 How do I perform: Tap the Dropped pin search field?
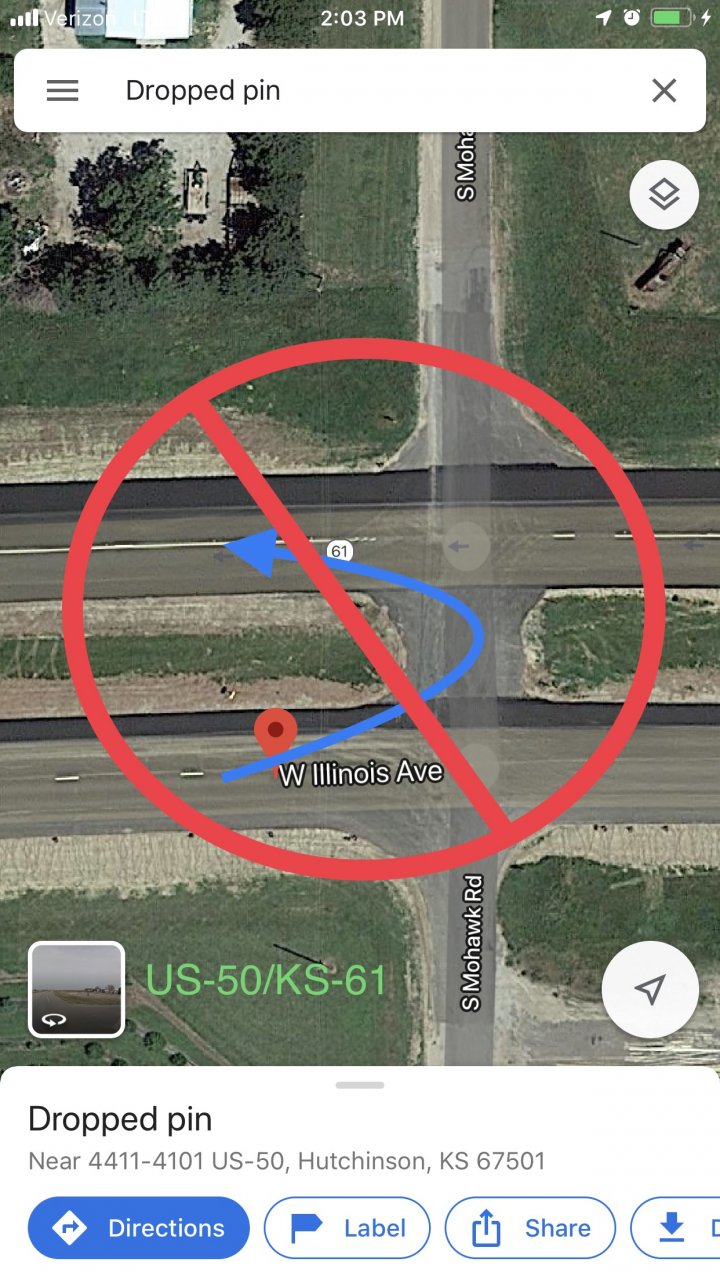point(360,91)
